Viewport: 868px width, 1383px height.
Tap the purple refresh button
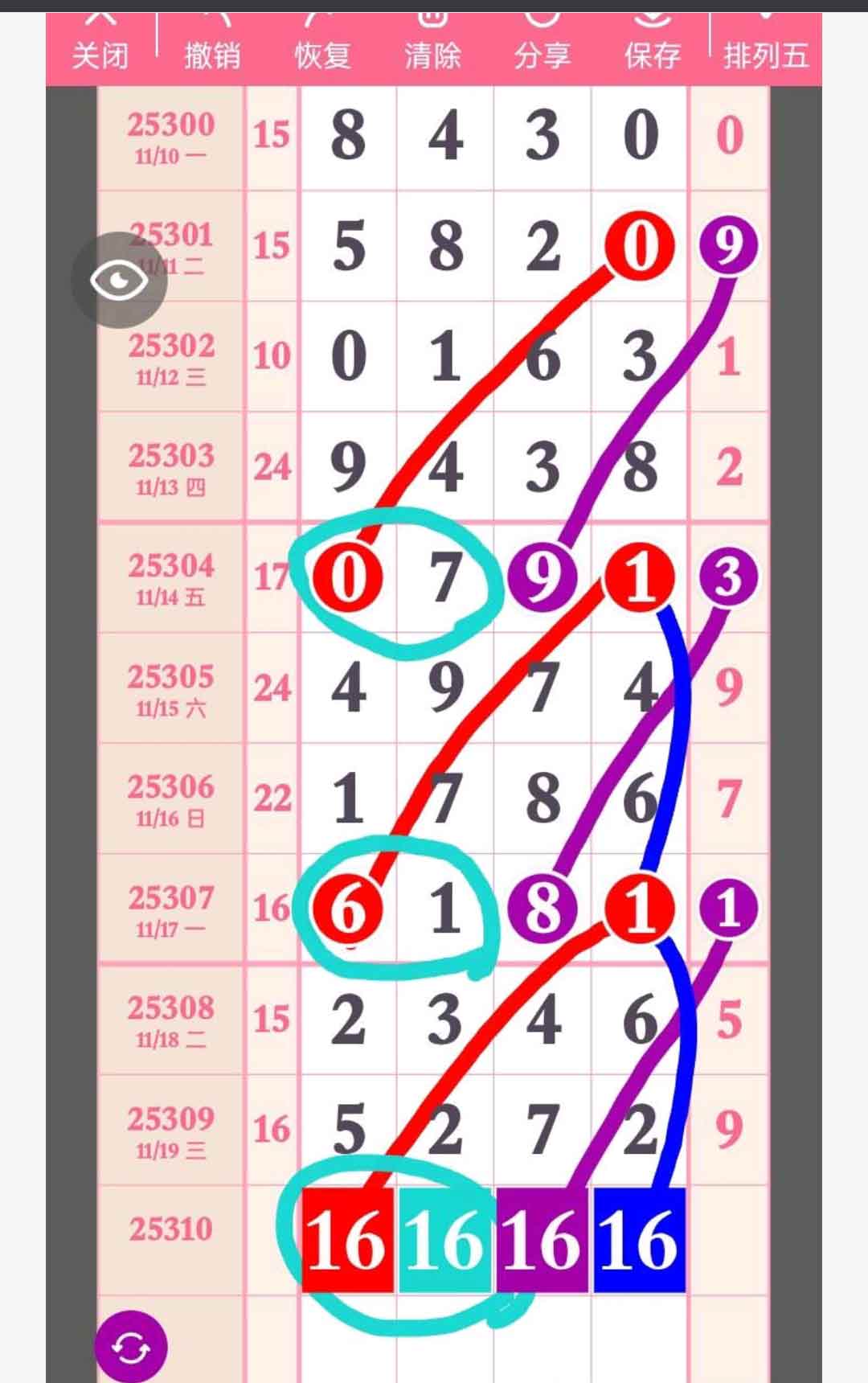[x=131, y=1347]
